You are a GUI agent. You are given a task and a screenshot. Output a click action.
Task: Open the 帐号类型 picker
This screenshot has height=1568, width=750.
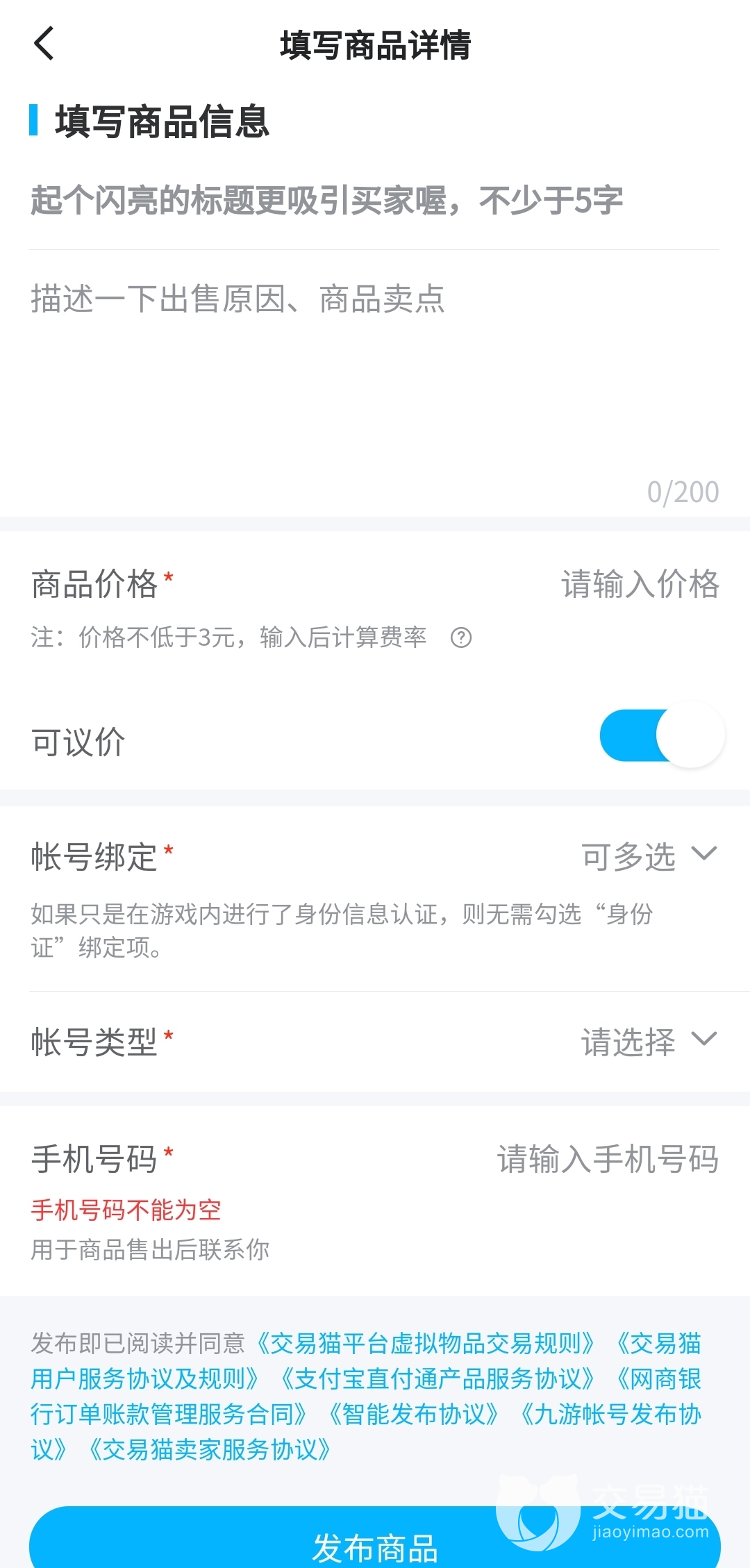coord(649,1042)
